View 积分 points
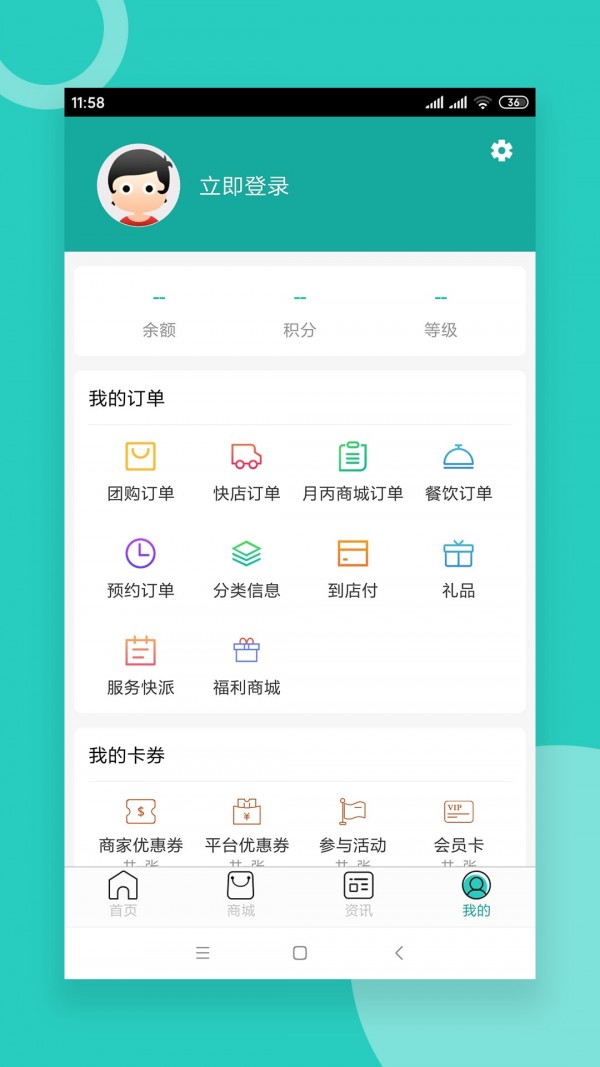The image size is (600, 1067). [299, 313]
